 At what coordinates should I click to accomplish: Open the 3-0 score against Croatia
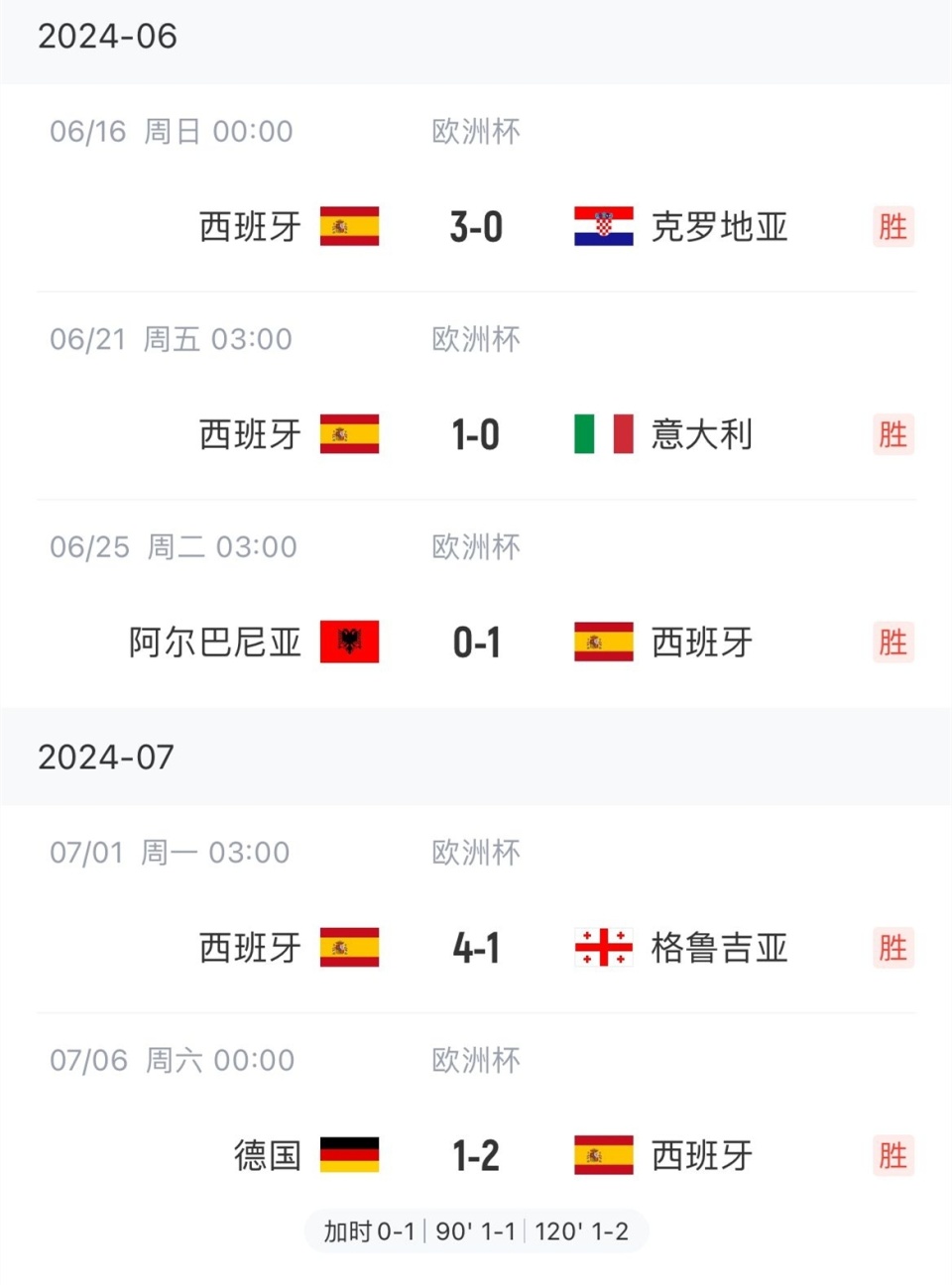point(476,227)
